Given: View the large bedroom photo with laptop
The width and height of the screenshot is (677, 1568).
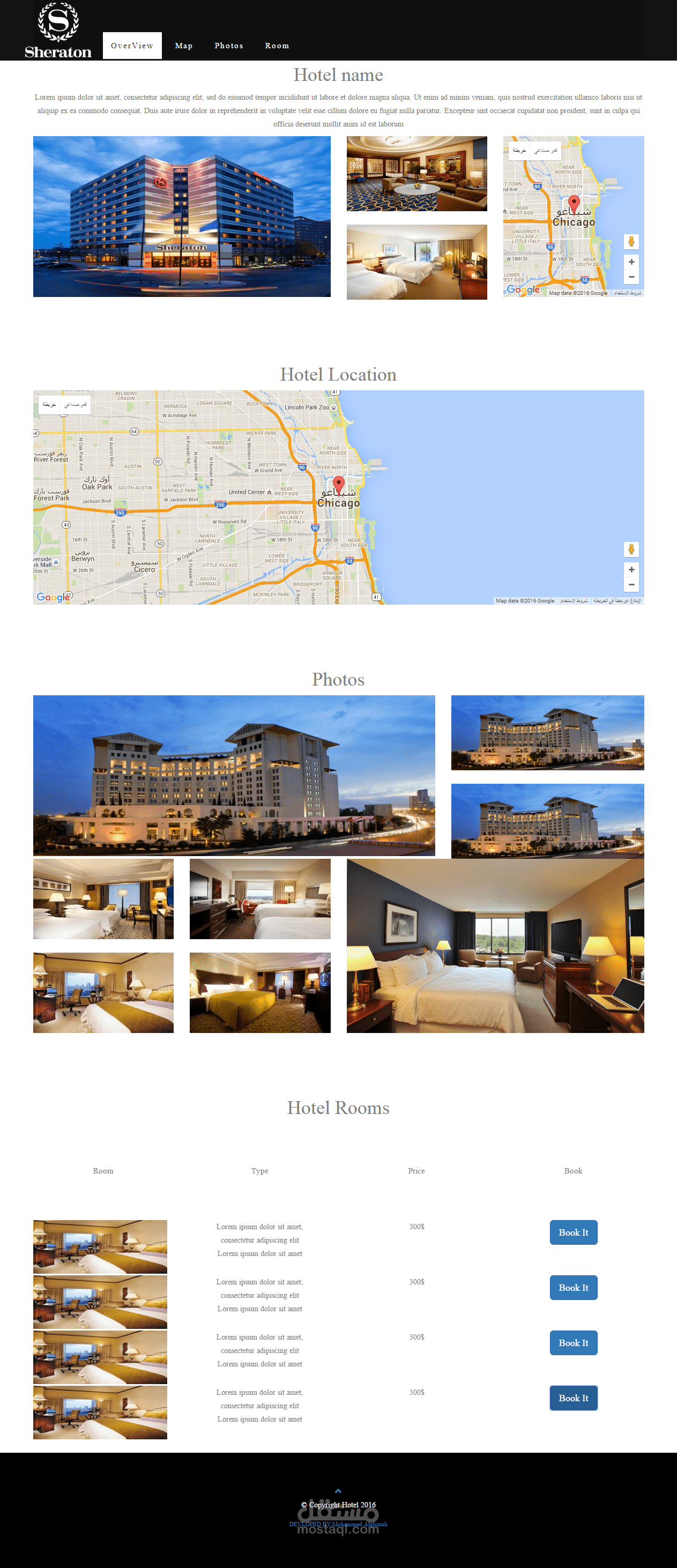Looking at the screenshot, I should pyautogui.click(x=495, y=945).
